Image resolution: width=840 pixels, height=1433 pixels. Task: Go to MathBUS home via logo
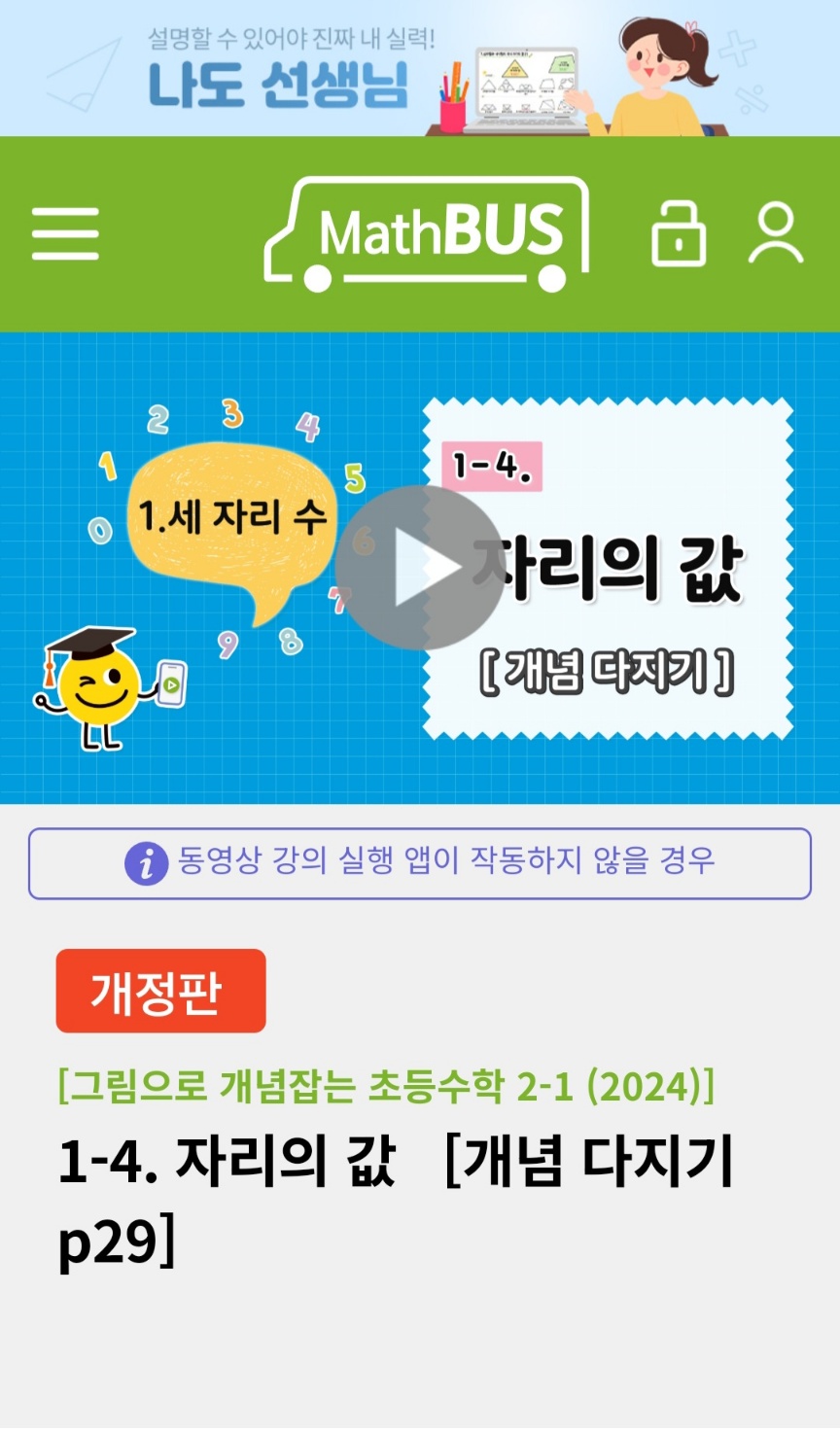(x=428, y=233)
